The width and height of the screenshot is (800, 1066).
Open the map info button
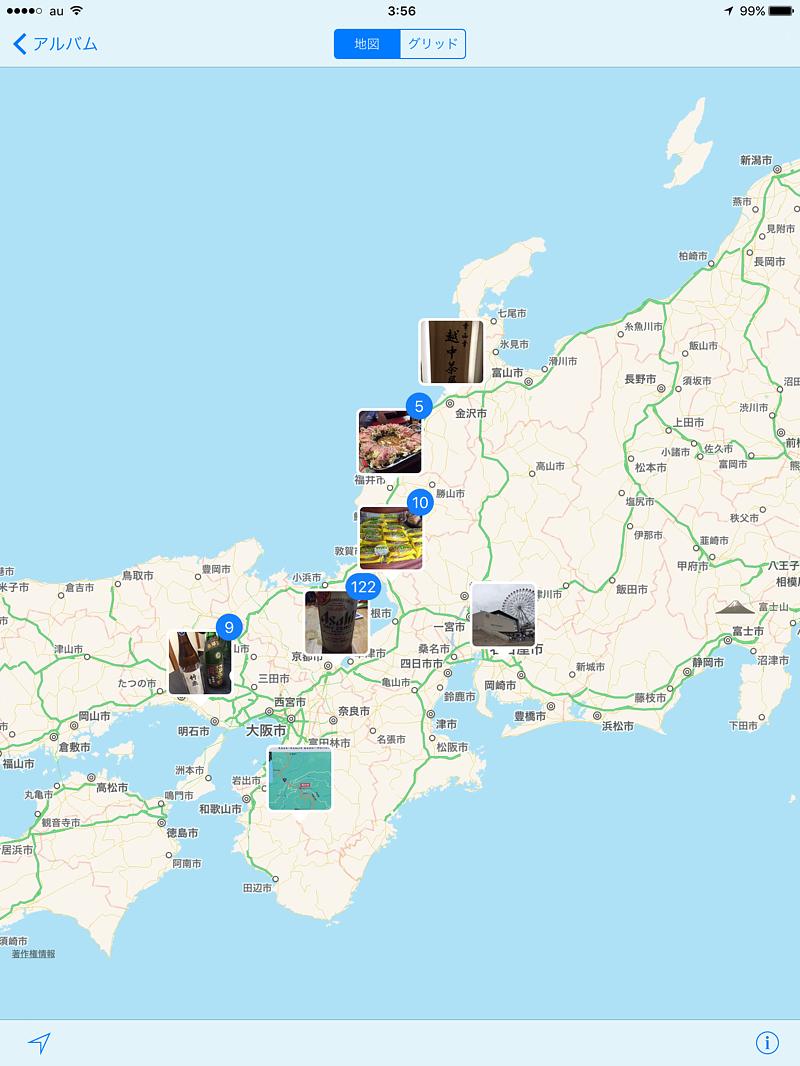tap(766, 1043)
